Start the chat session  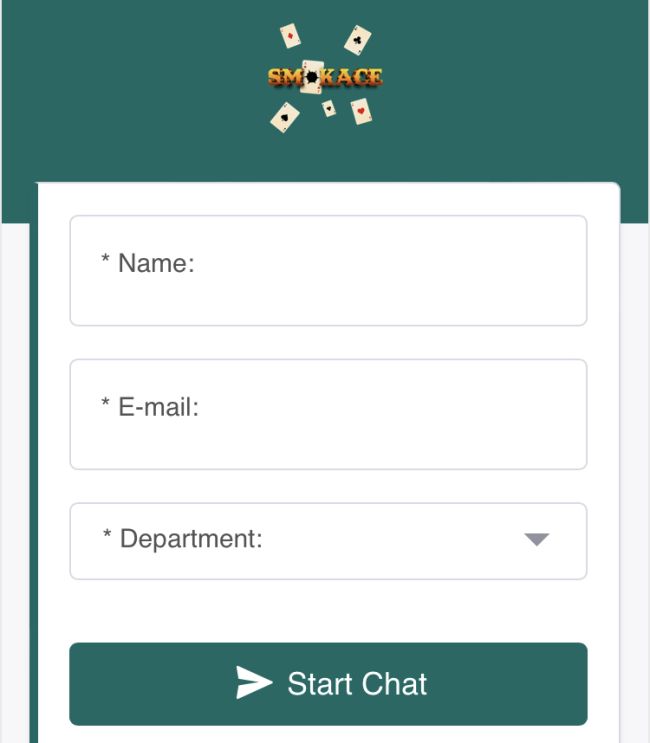tap(328, 684)
